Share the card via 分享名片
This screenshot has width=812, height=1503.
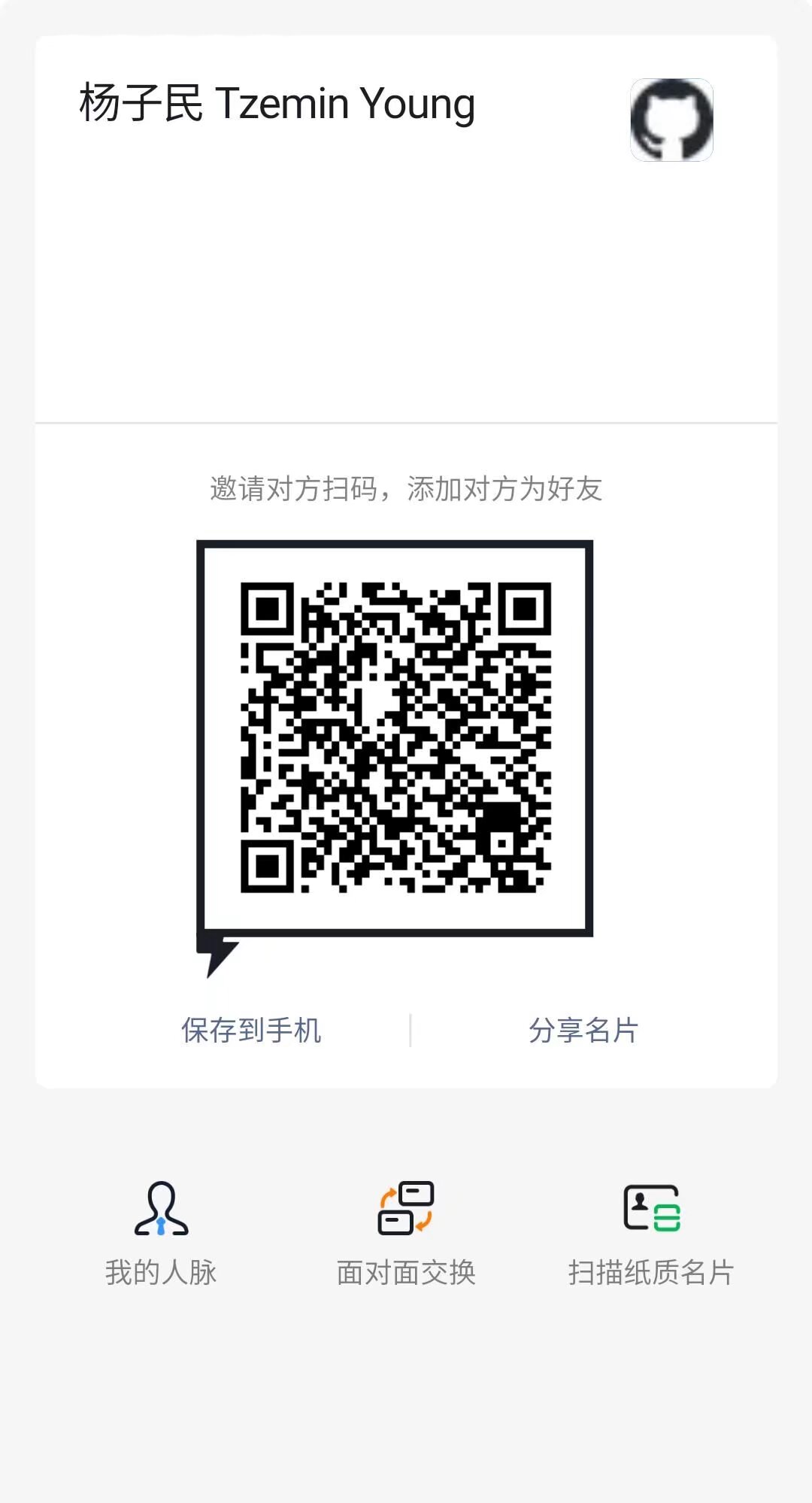pos(583,1030)
